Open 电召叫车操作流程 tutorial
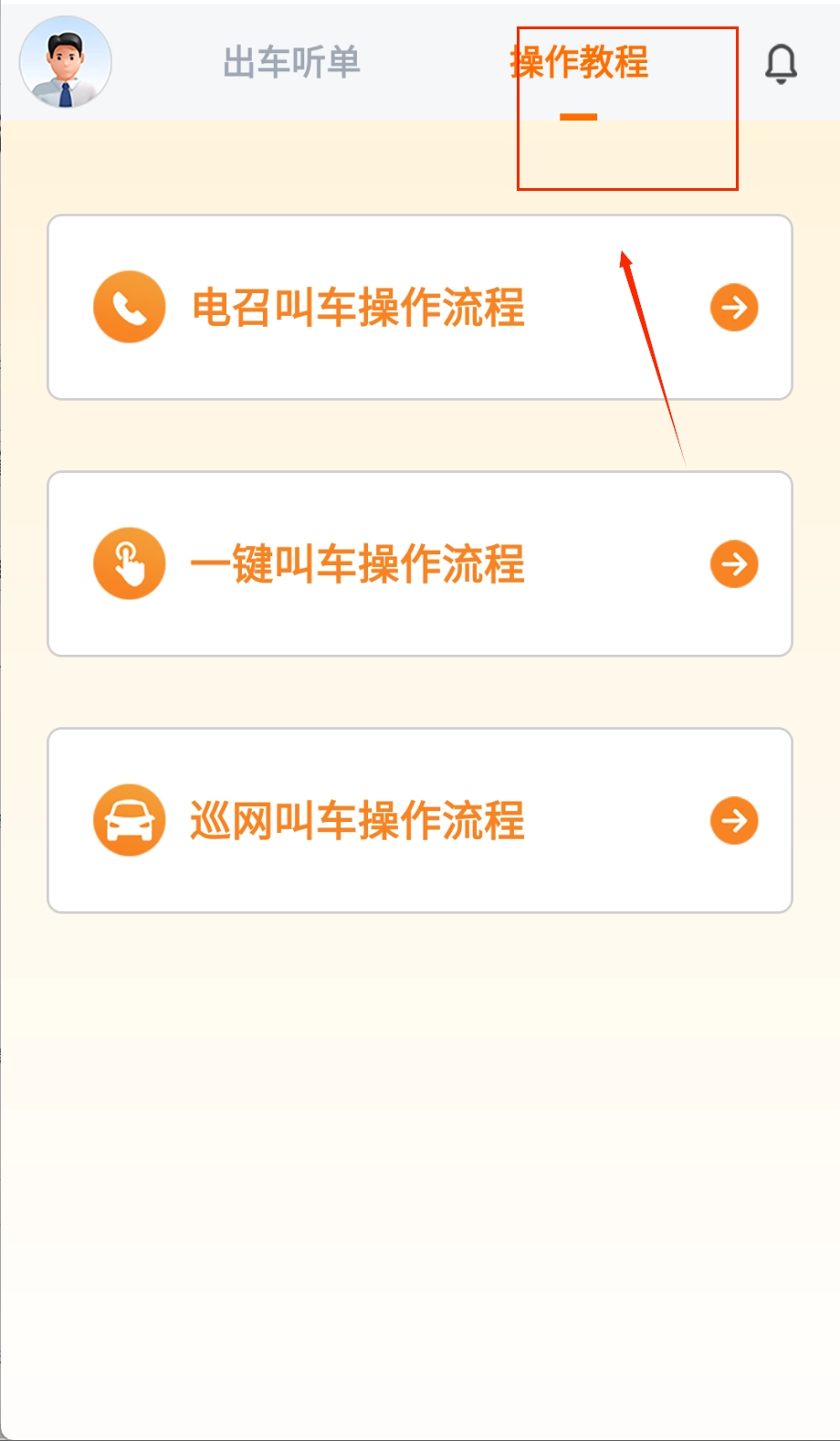The height and width of the screenshot is (1441, 840). [420, 307]
